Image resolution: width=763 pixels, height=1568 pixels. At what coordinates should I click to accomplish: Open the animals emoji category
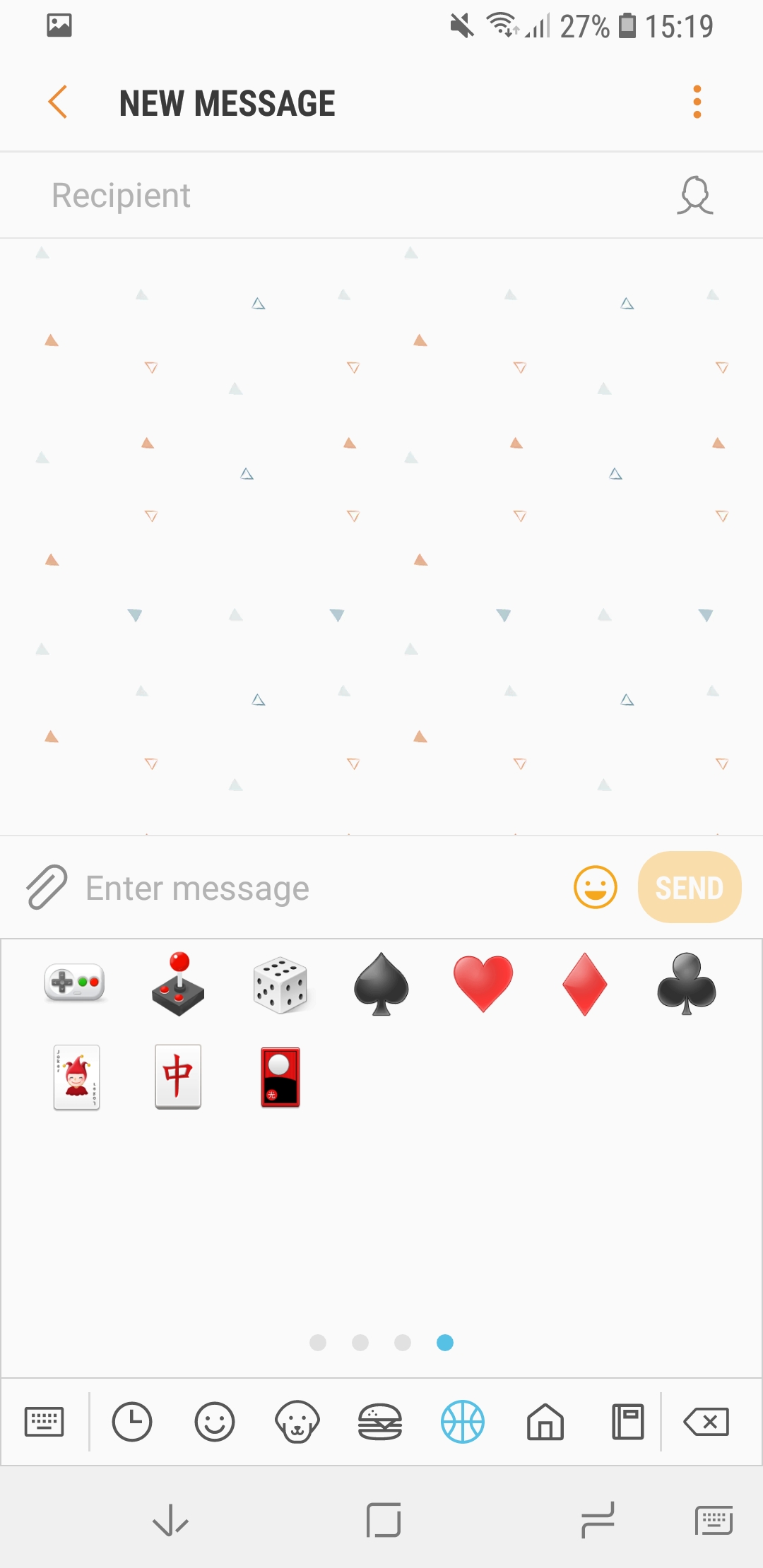click(x=297, y=1421)
